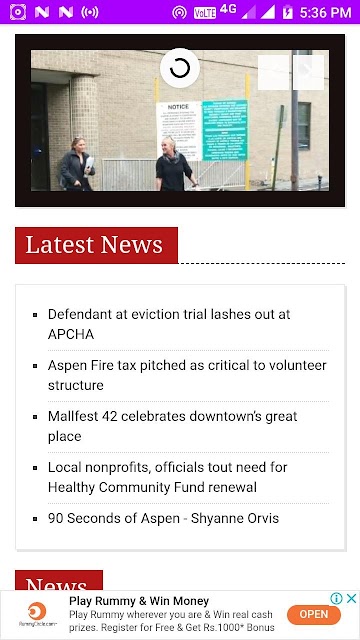Go to next slide in the video carousel

click(309, 72)
